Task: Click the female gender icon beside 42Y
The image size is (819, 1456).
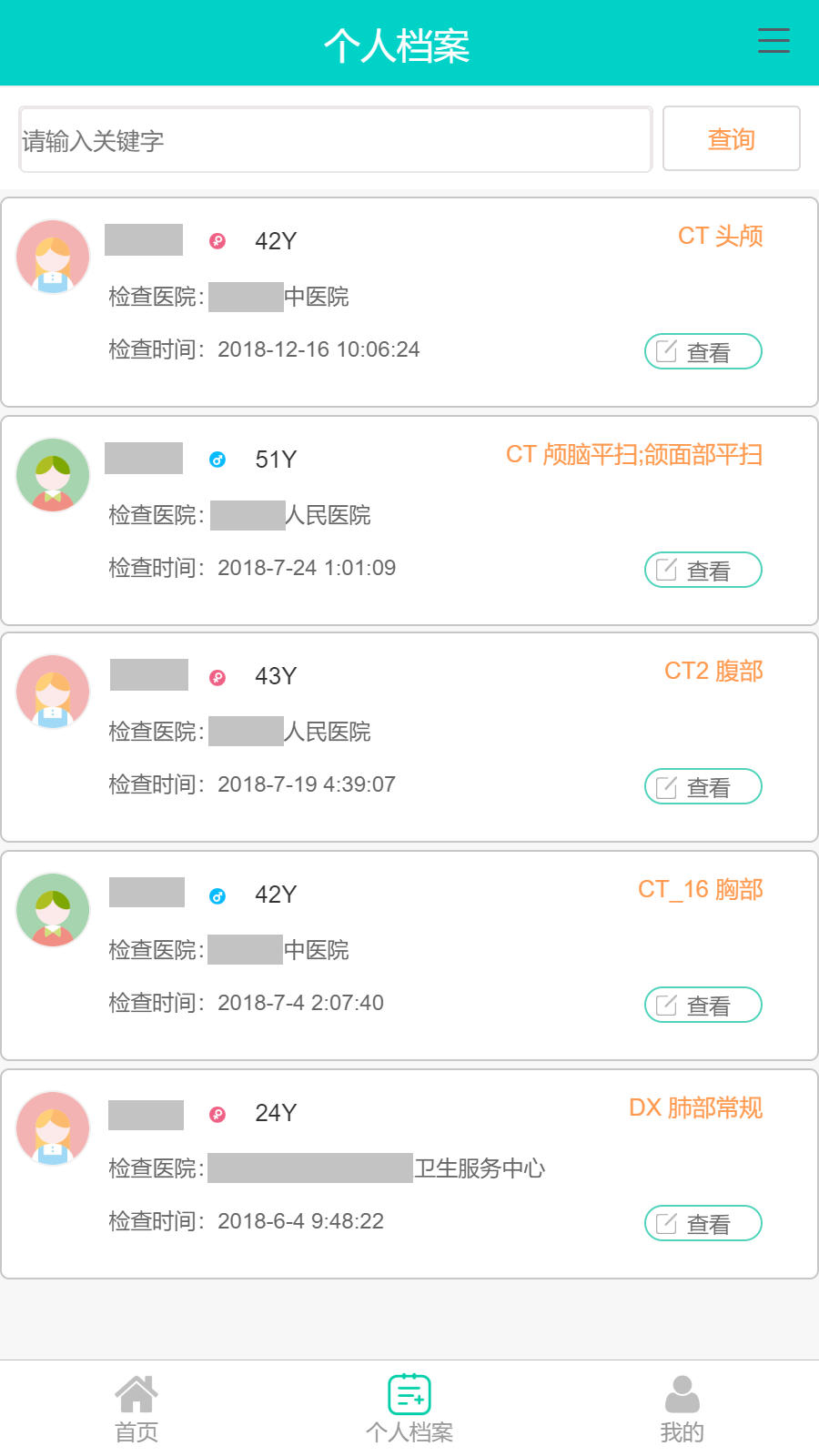Action: click(217, 241)
